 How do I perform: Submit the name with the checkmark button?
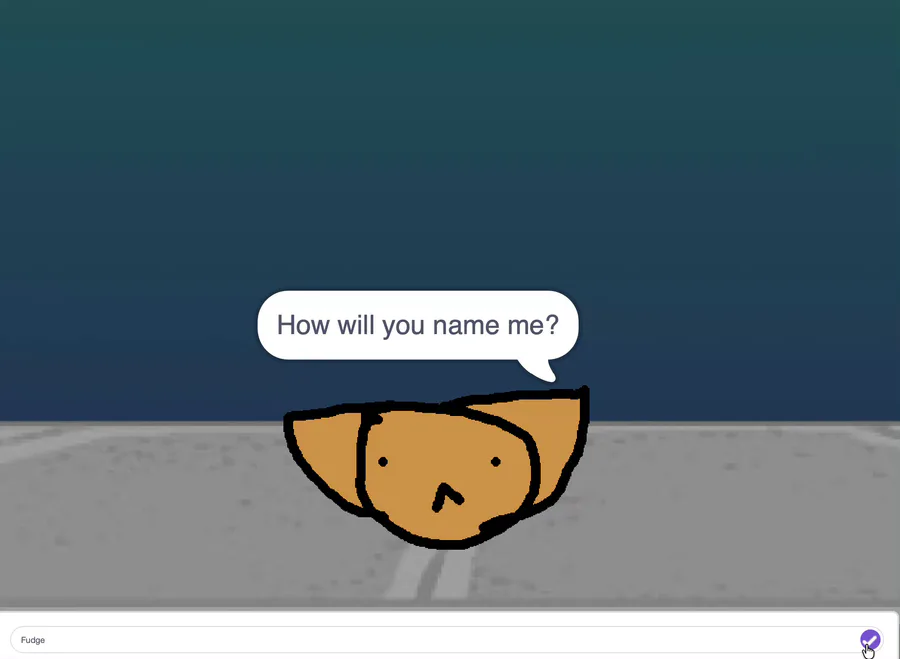[870, 639]
